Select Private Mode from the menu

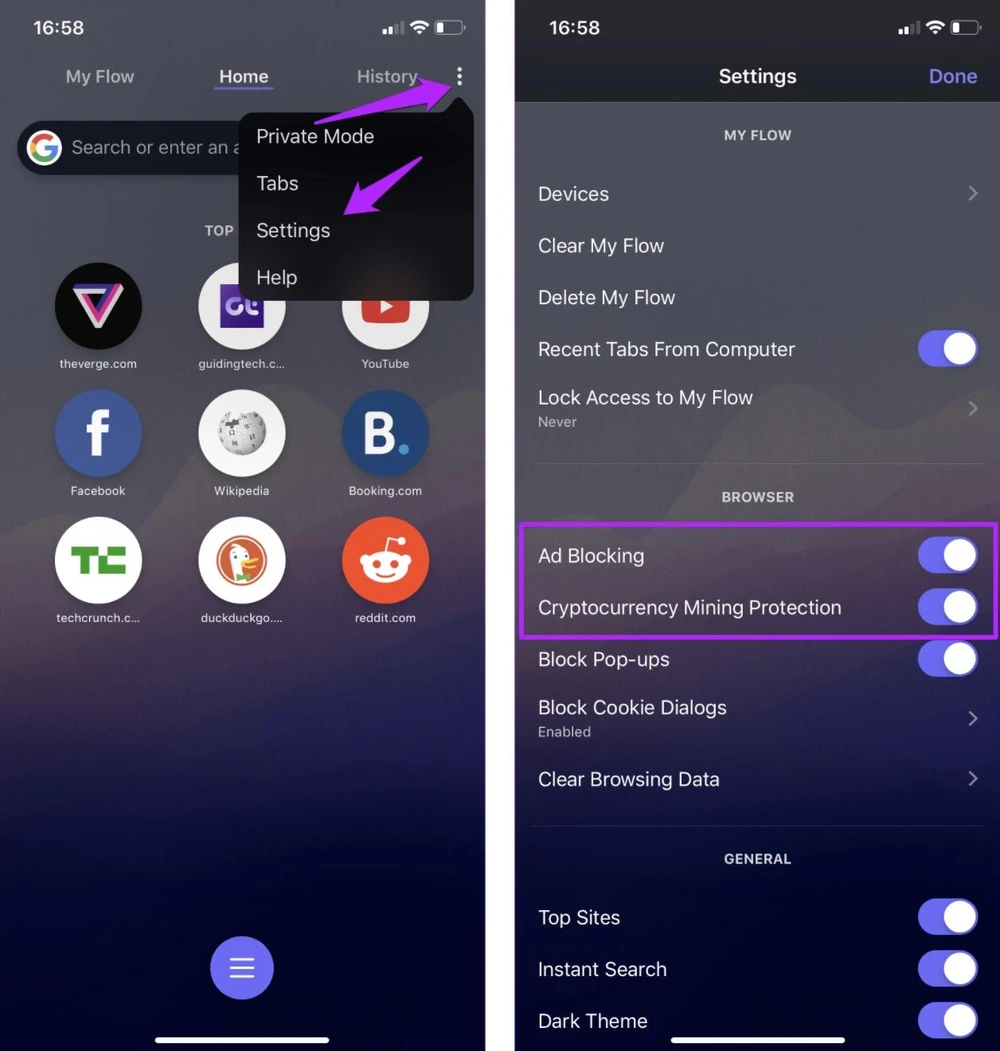[x=315, y=137]
